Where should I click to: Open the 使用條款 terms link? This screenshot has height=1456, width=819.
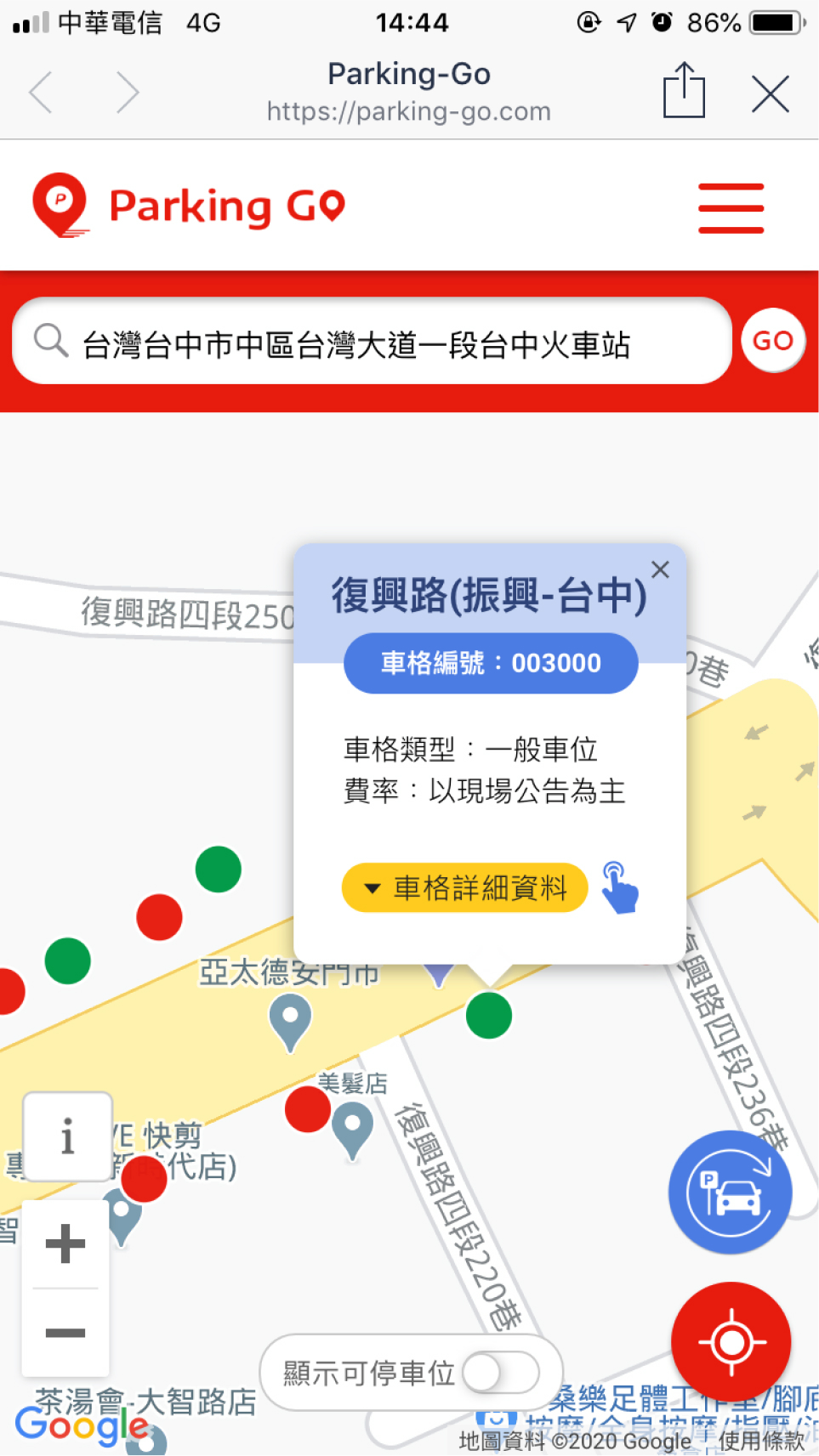(x=761, y=1441)
